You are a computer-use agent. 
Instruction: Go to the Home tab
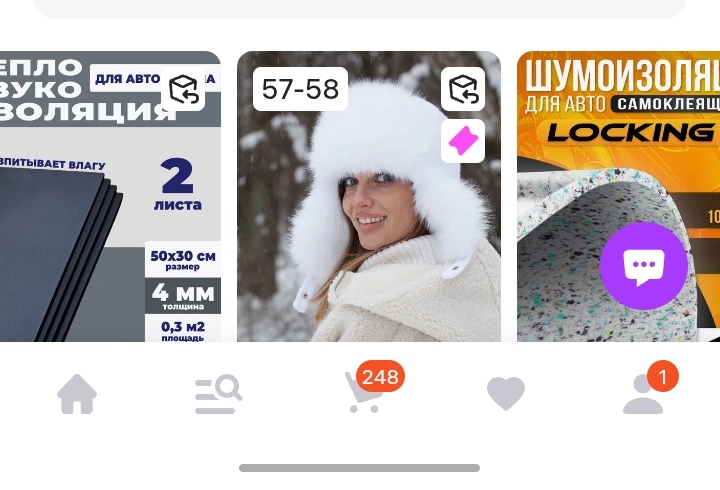77,394
